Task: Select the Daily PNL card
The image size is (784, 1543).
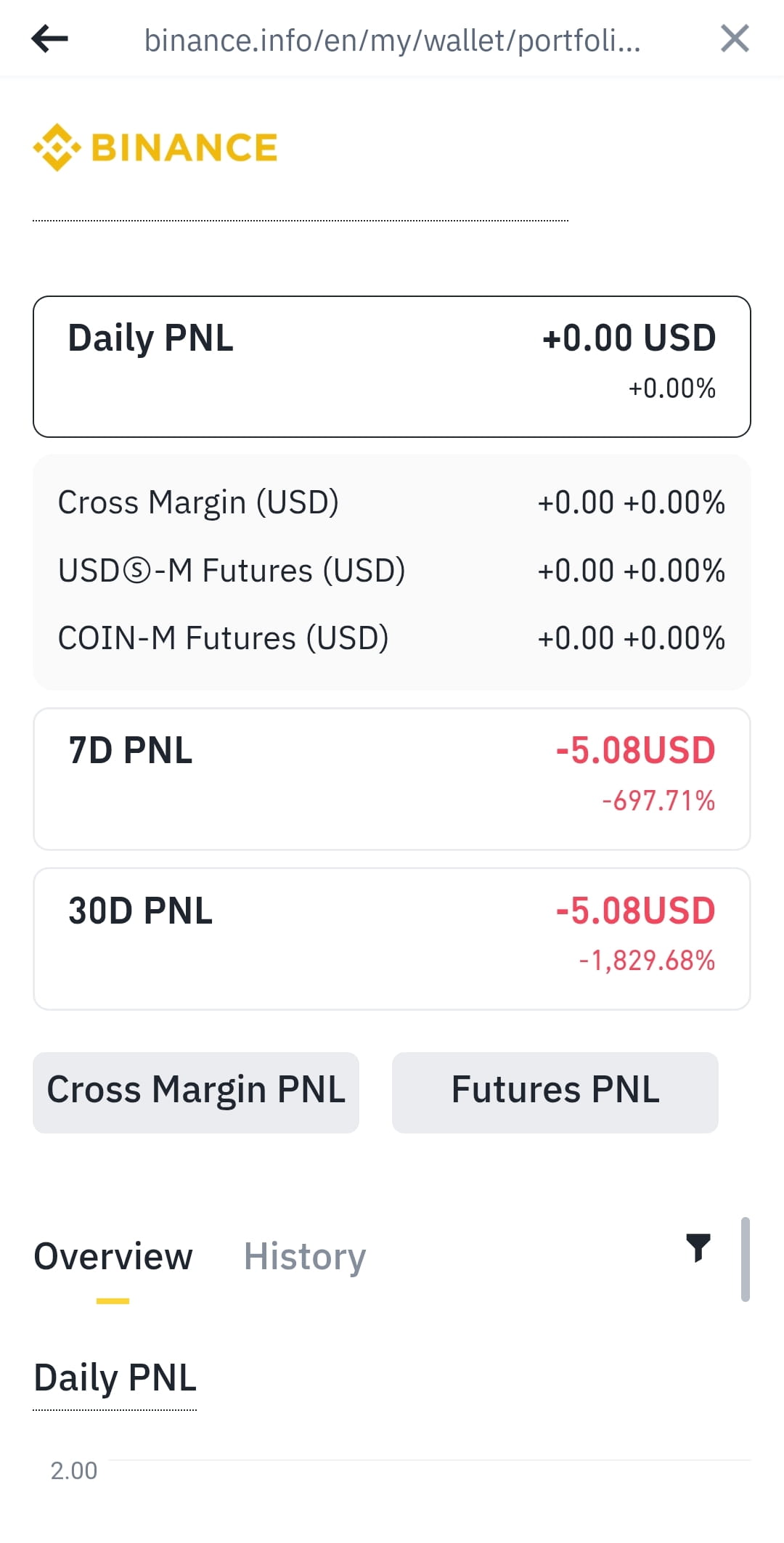Action: [392, 367]
